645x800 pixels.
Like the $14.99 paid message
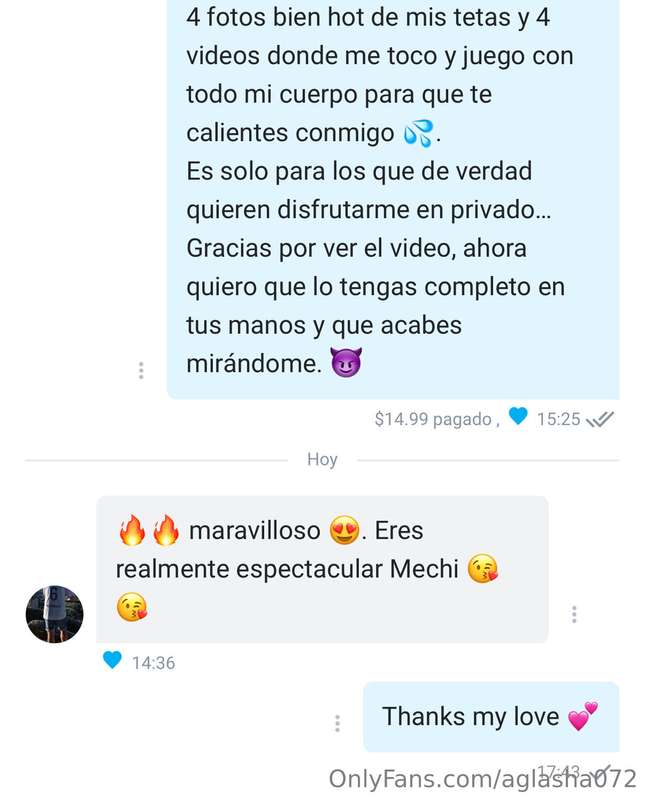(517, 417)
